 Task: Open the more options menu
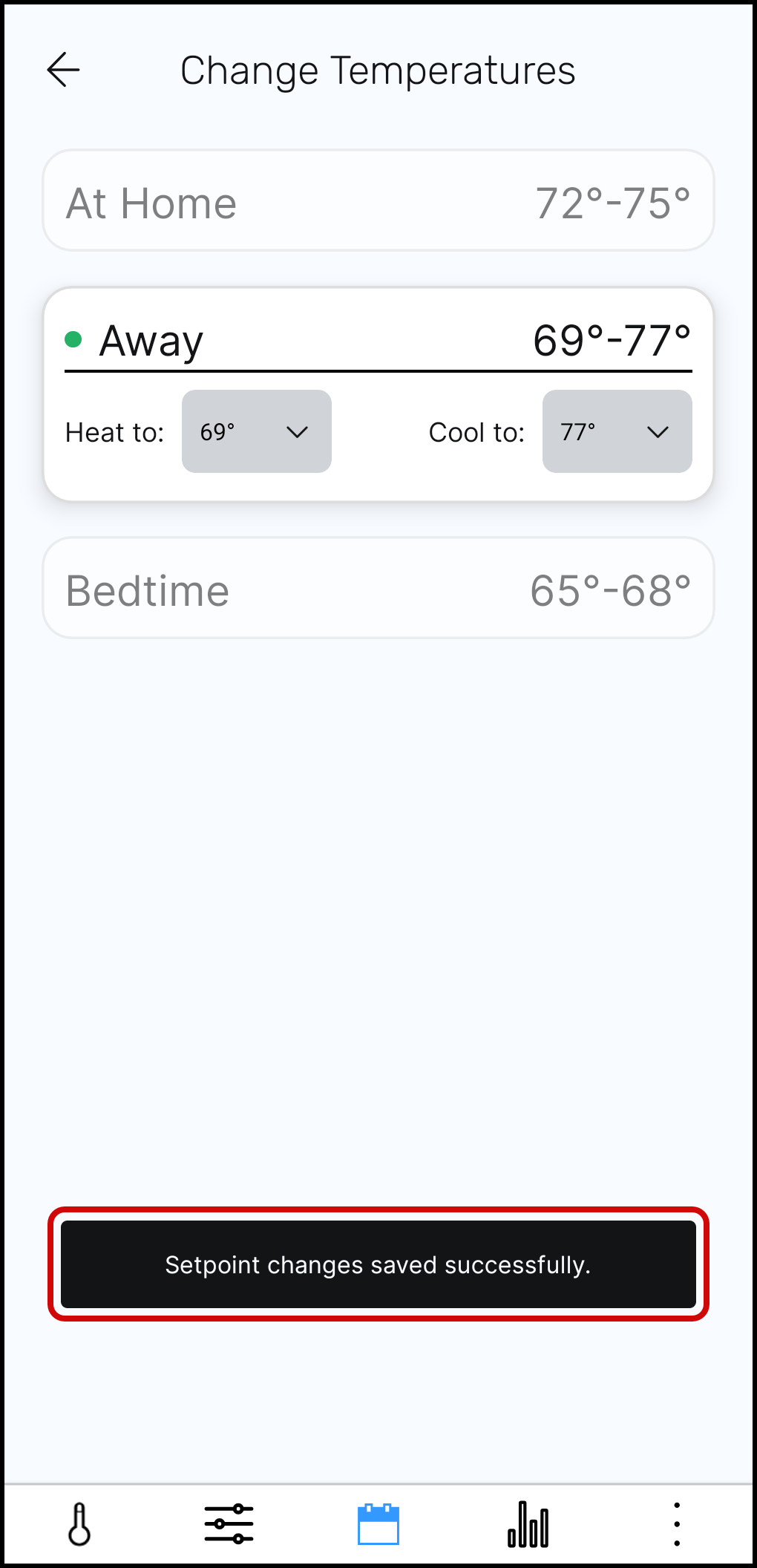[676, 1523]
